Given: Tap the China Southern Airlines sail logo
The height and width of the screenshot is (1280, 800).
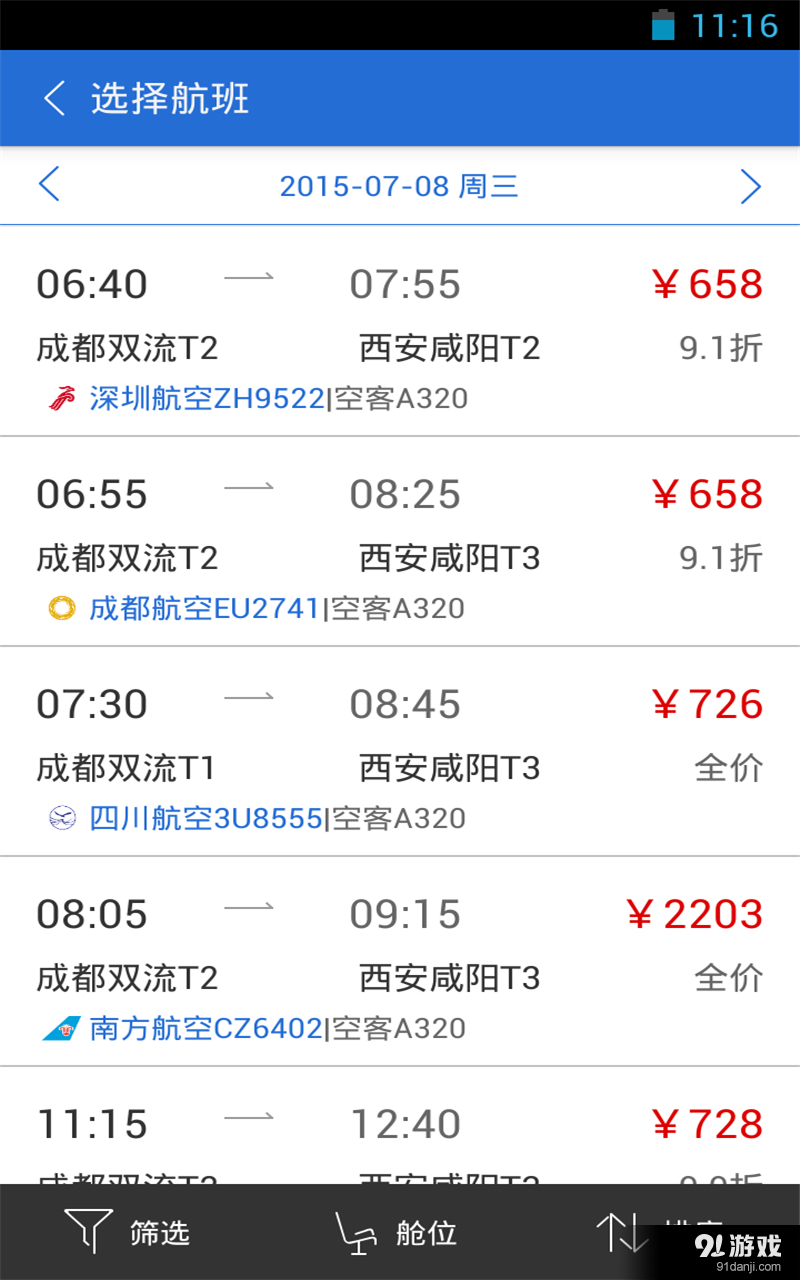Looking at the screenshot, I should click(x=62, y=1028).
